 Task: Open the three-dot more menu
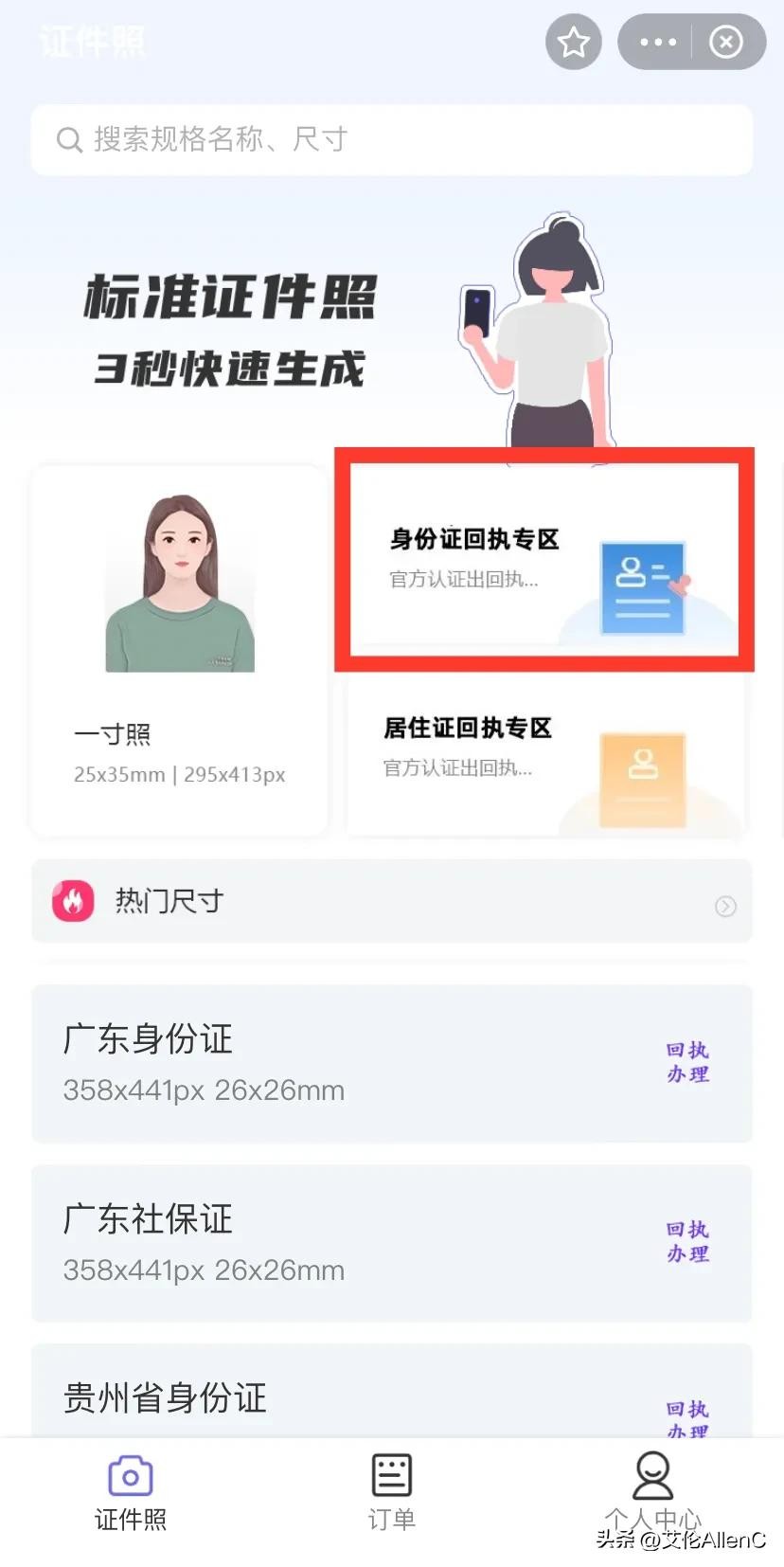tap(658, 43)
